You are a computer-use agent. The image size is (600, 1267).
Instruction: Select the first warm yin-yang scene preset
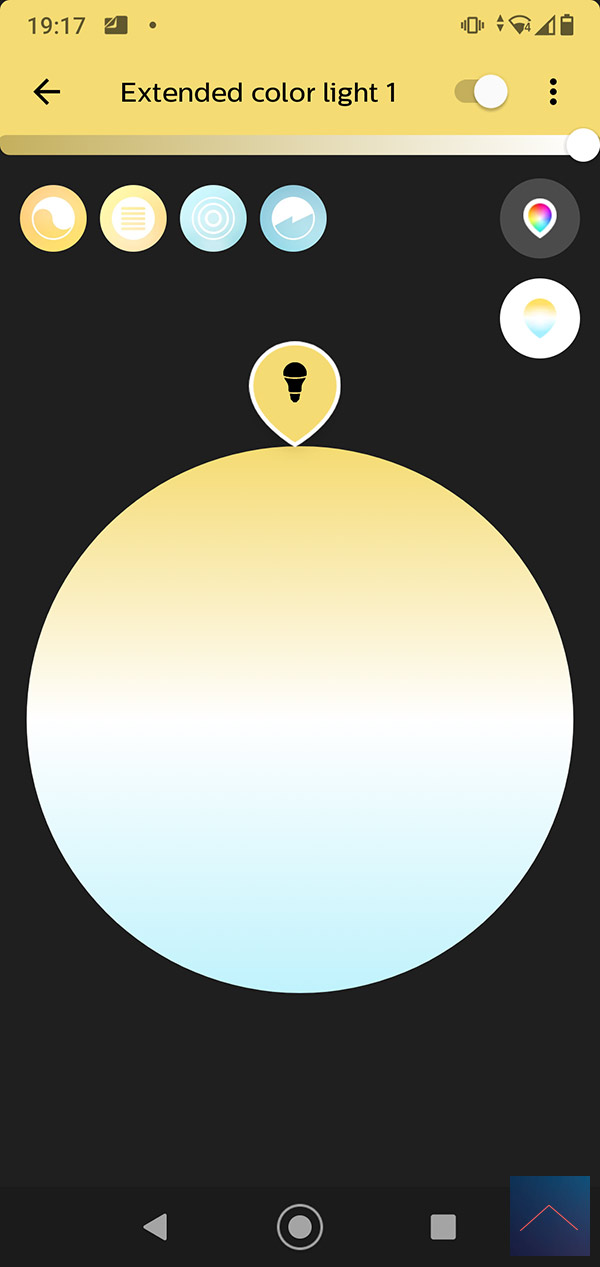pos(53,218)
